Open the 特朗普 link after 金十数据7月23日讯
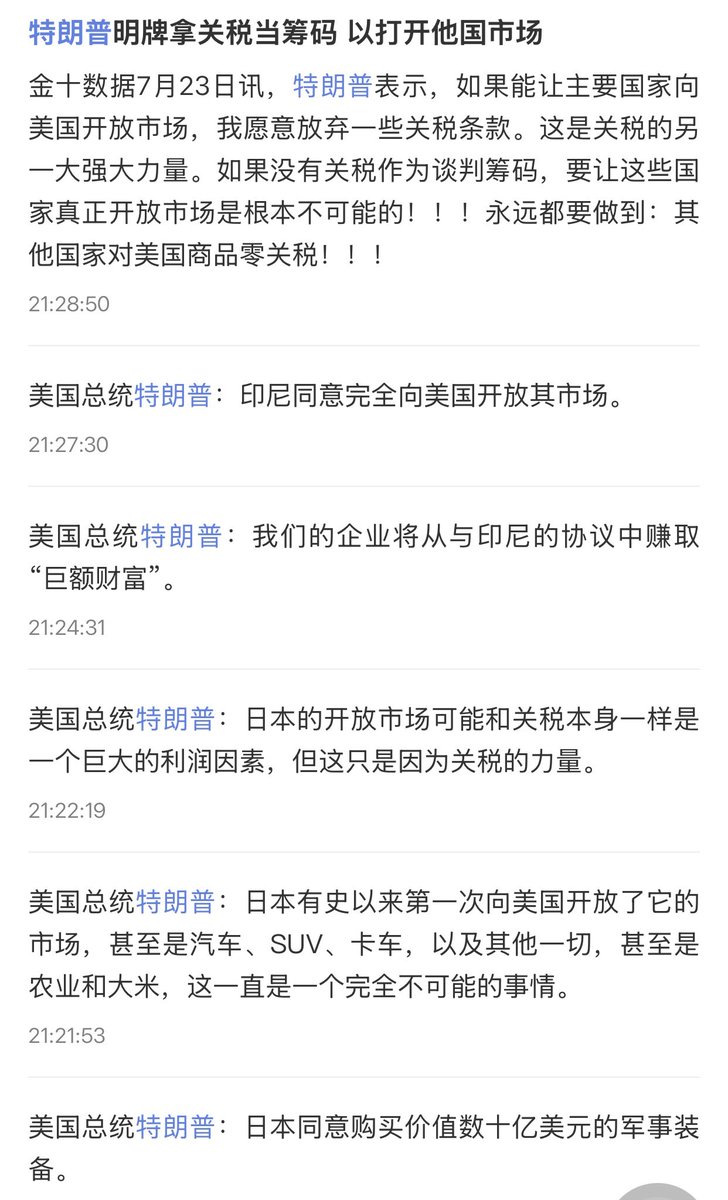 333,87
